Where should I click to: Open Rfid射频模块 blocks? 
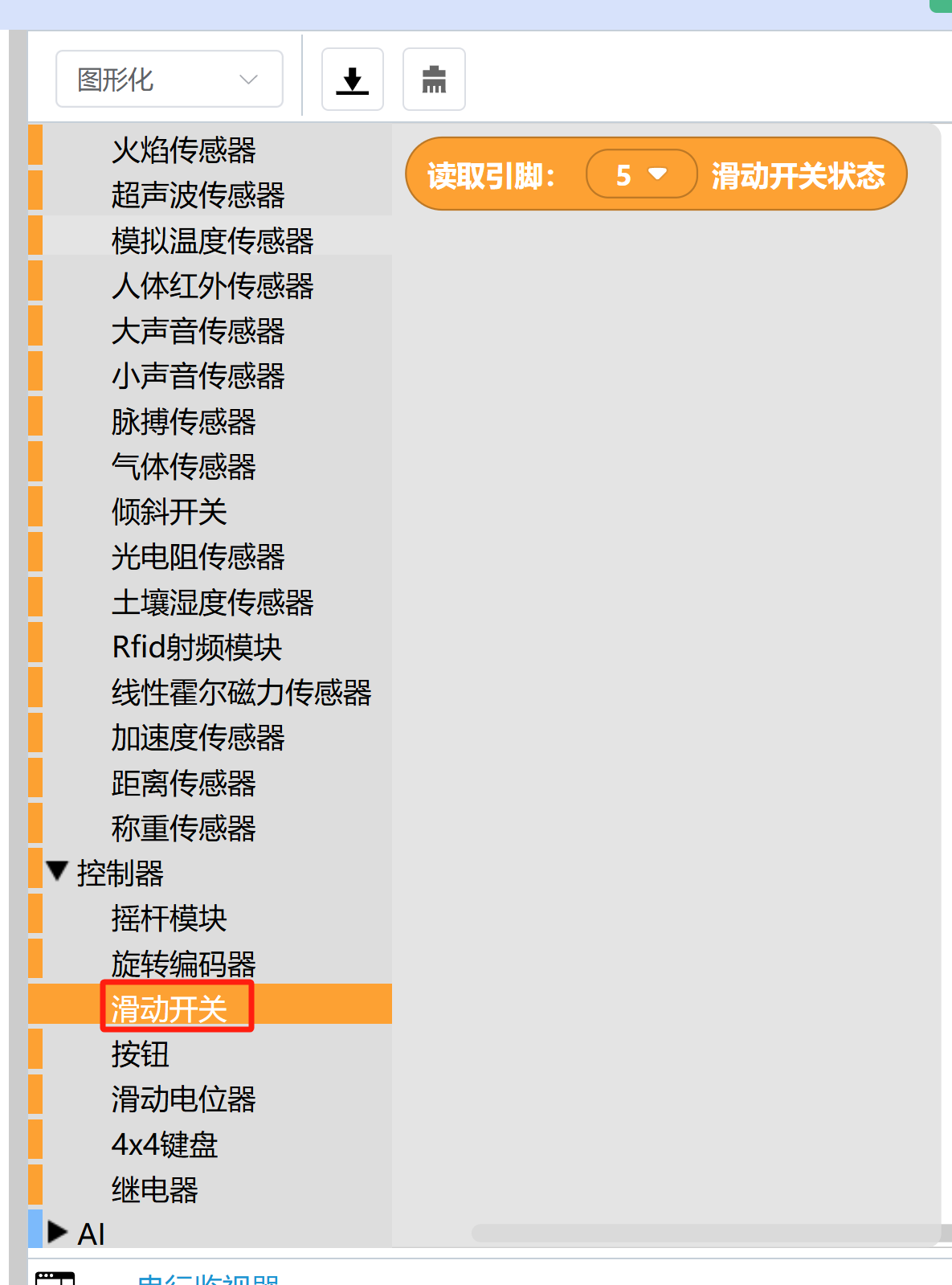coord(197,647)
